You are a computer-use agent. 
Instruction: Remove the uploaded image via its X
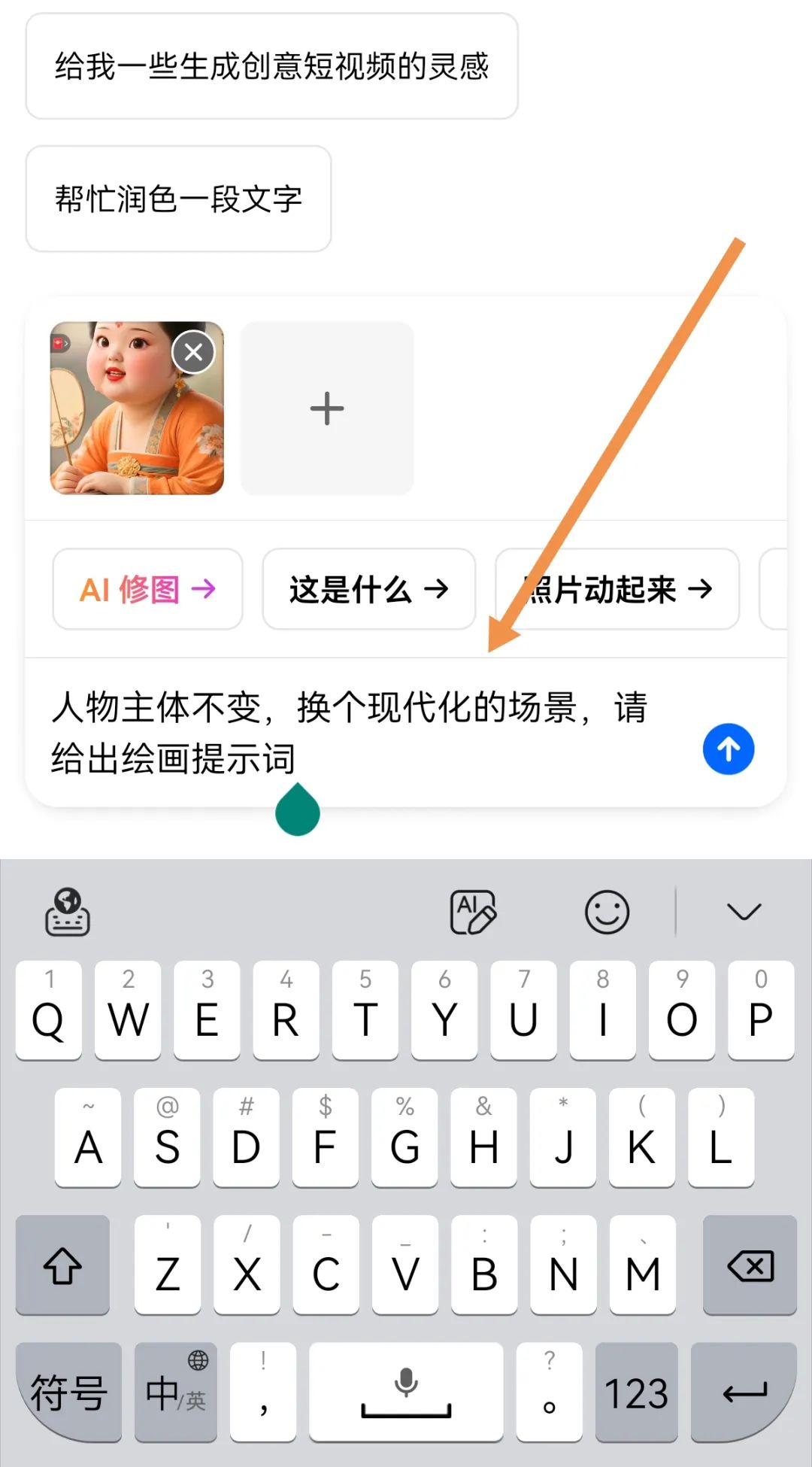point(194,350)
